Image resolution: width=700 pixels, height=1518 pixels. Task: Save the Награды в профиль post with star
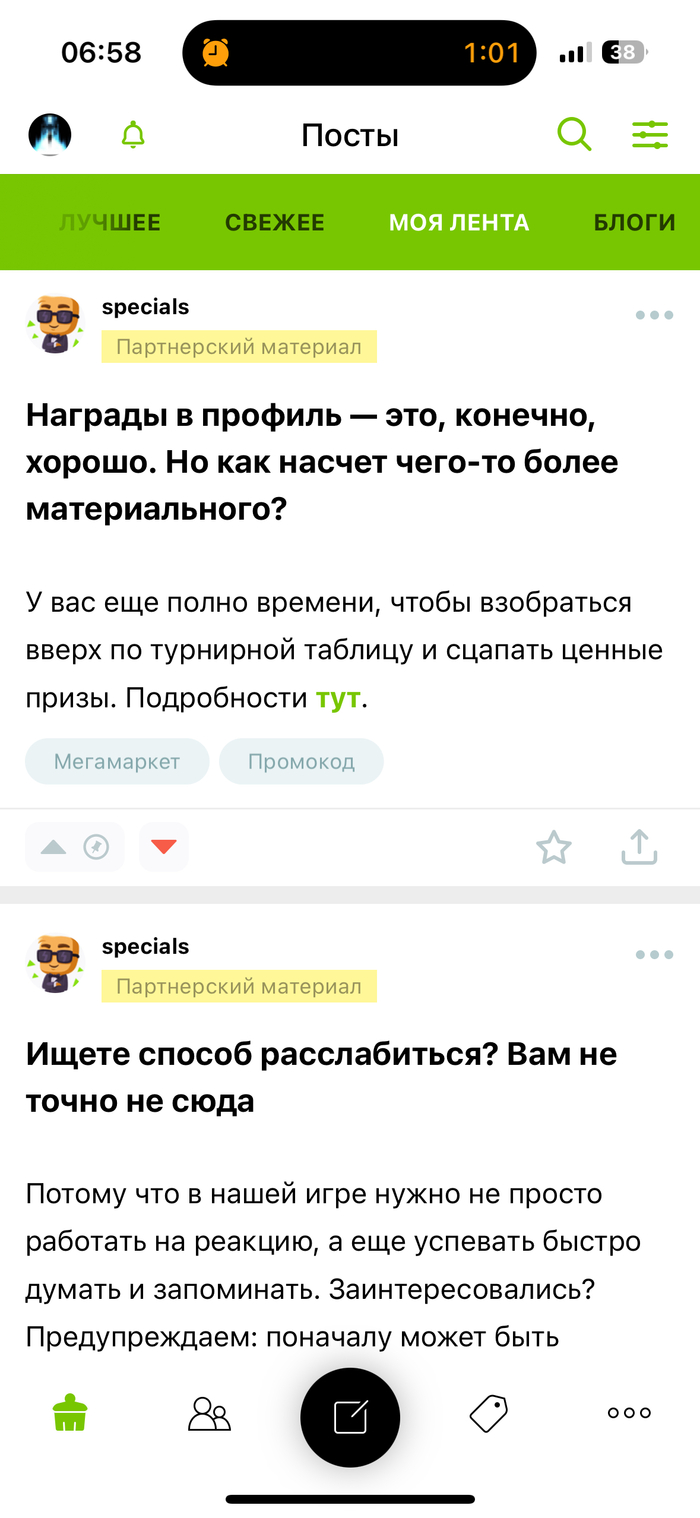click(553, 848)
